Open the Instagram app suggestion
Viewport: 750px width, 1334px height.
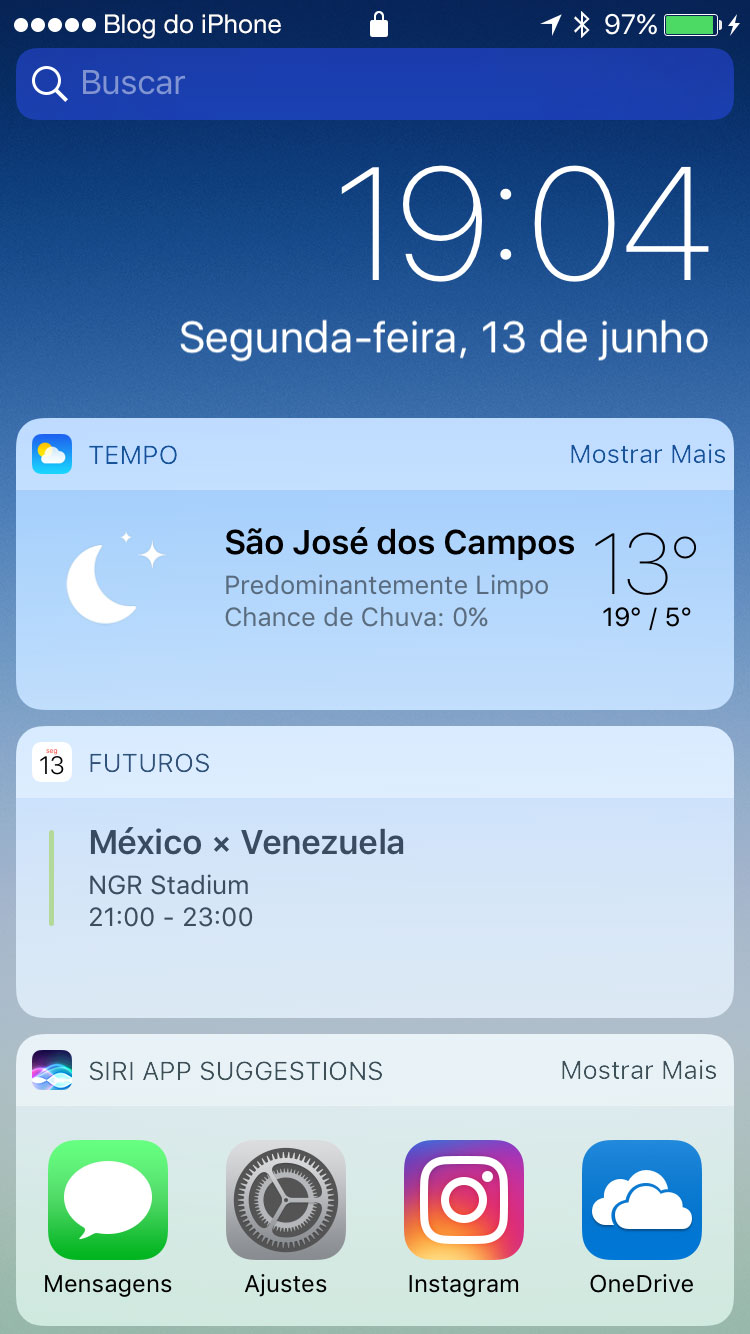point(463,1200)
